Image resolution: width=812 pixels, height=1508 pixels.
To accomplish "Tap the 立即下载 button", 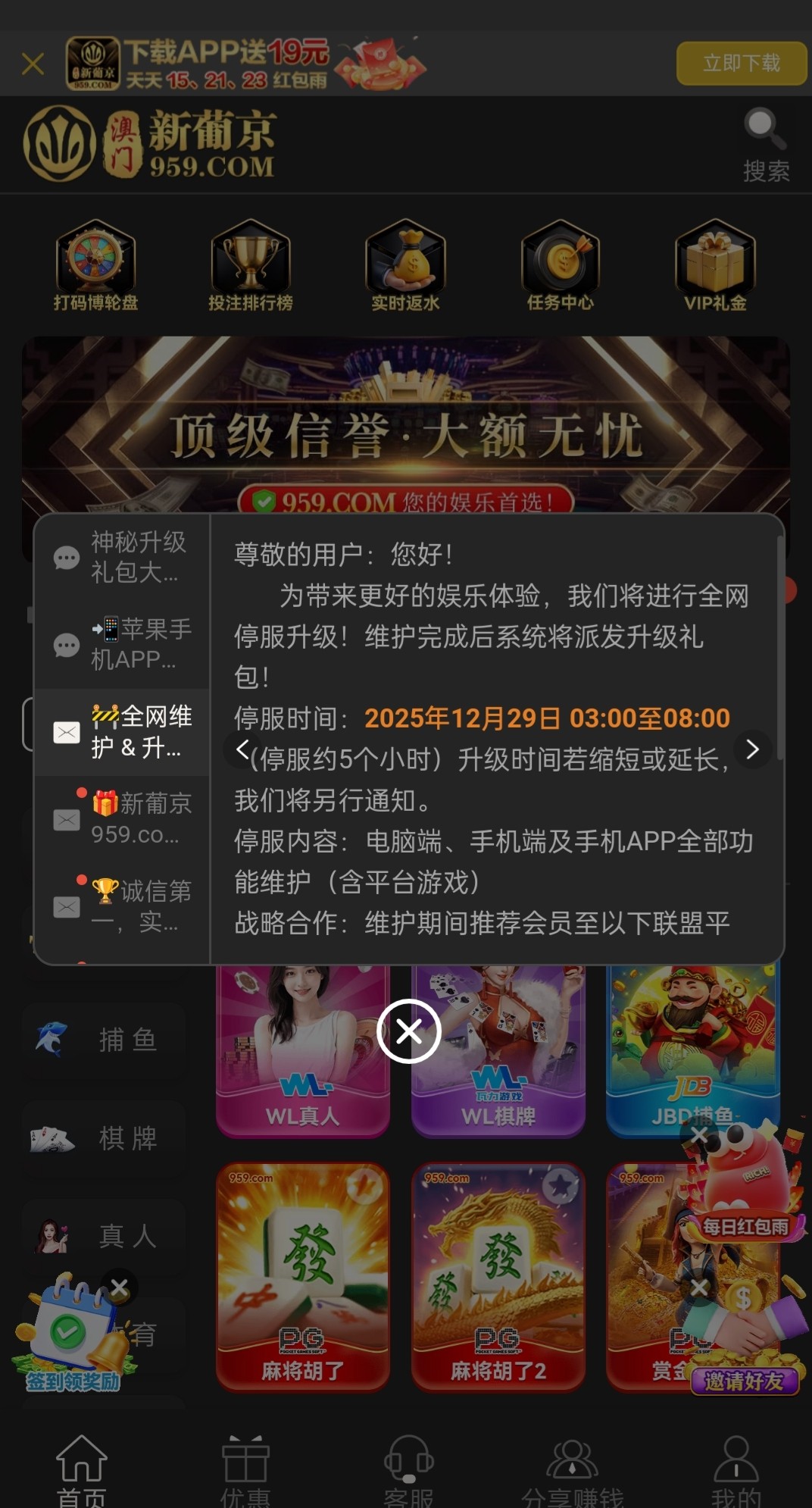I will tap(741, 63).
